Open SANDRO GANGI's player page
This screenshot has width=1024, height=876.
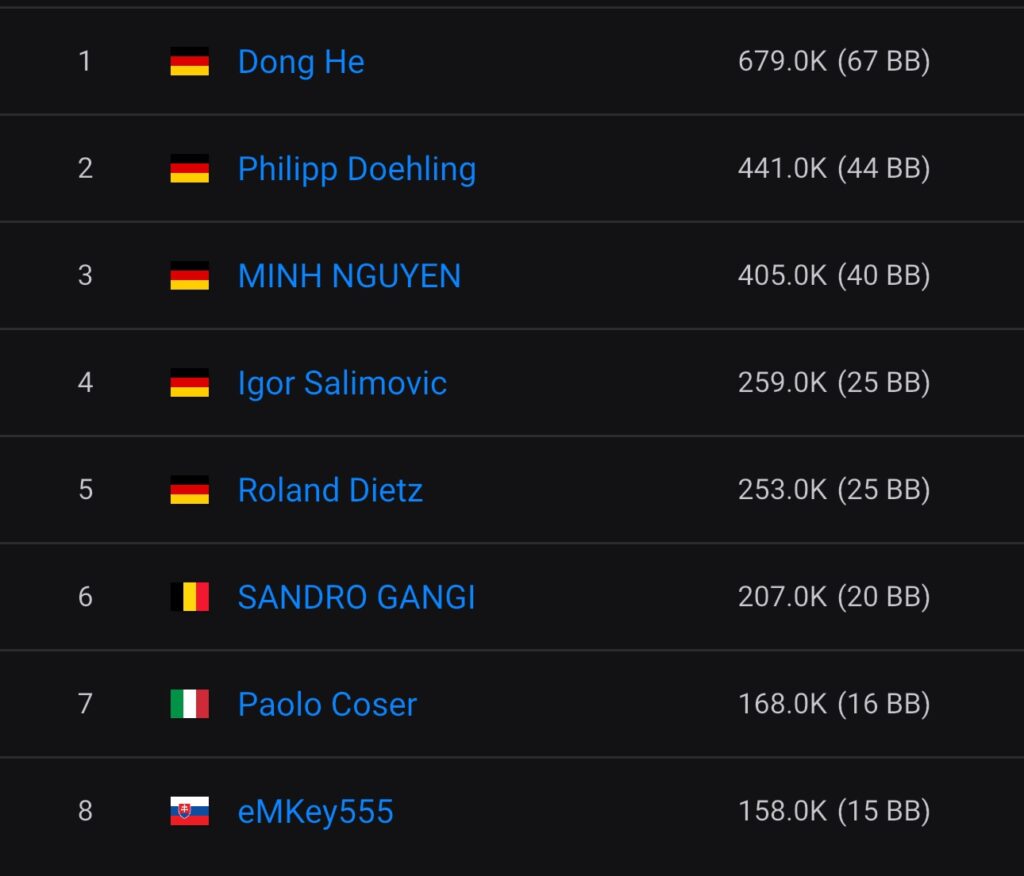tap(356, 597)
